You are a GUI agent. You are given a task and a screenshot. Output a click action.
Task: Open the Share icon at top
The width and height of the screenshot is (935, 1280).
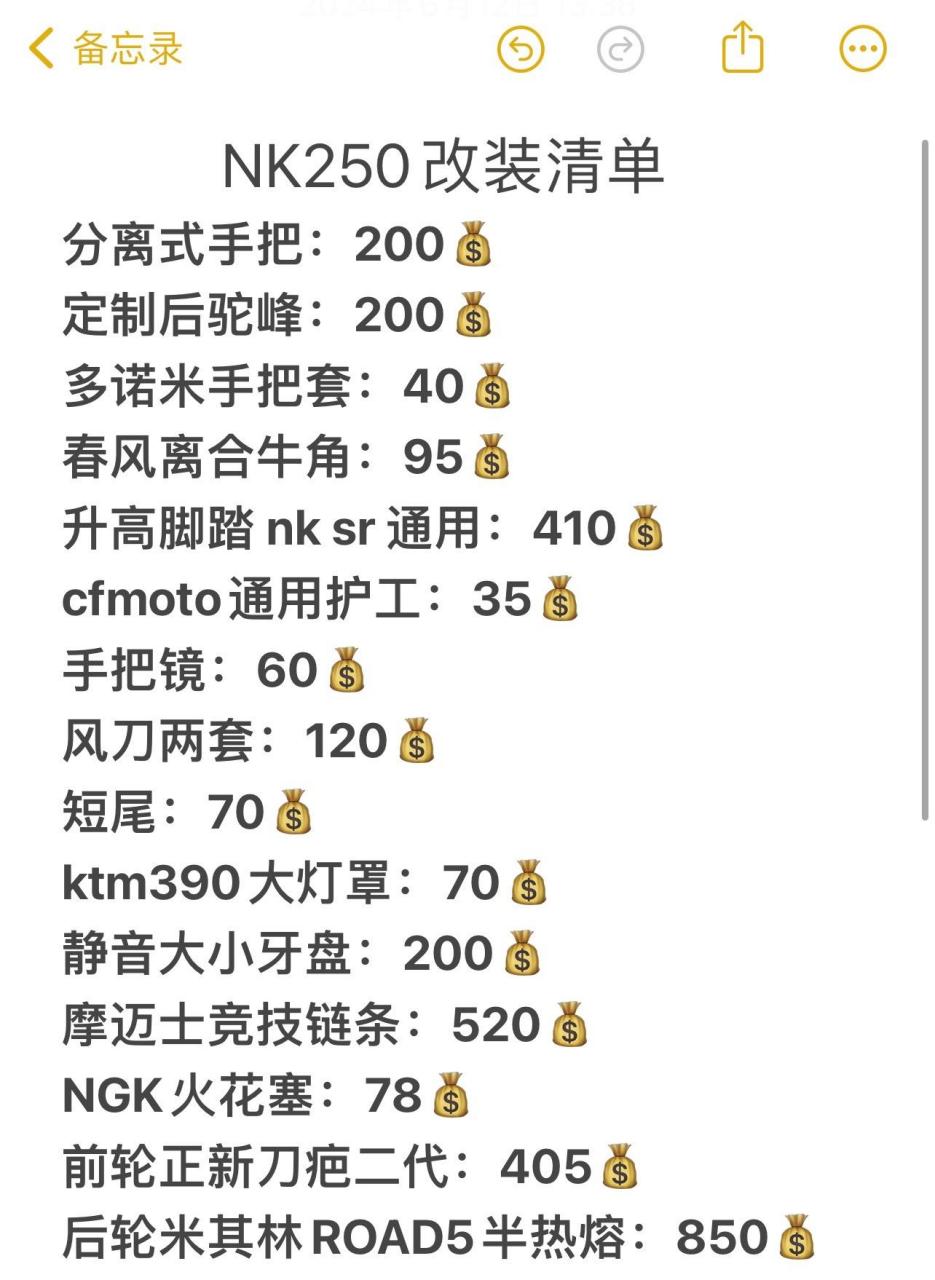741,46
